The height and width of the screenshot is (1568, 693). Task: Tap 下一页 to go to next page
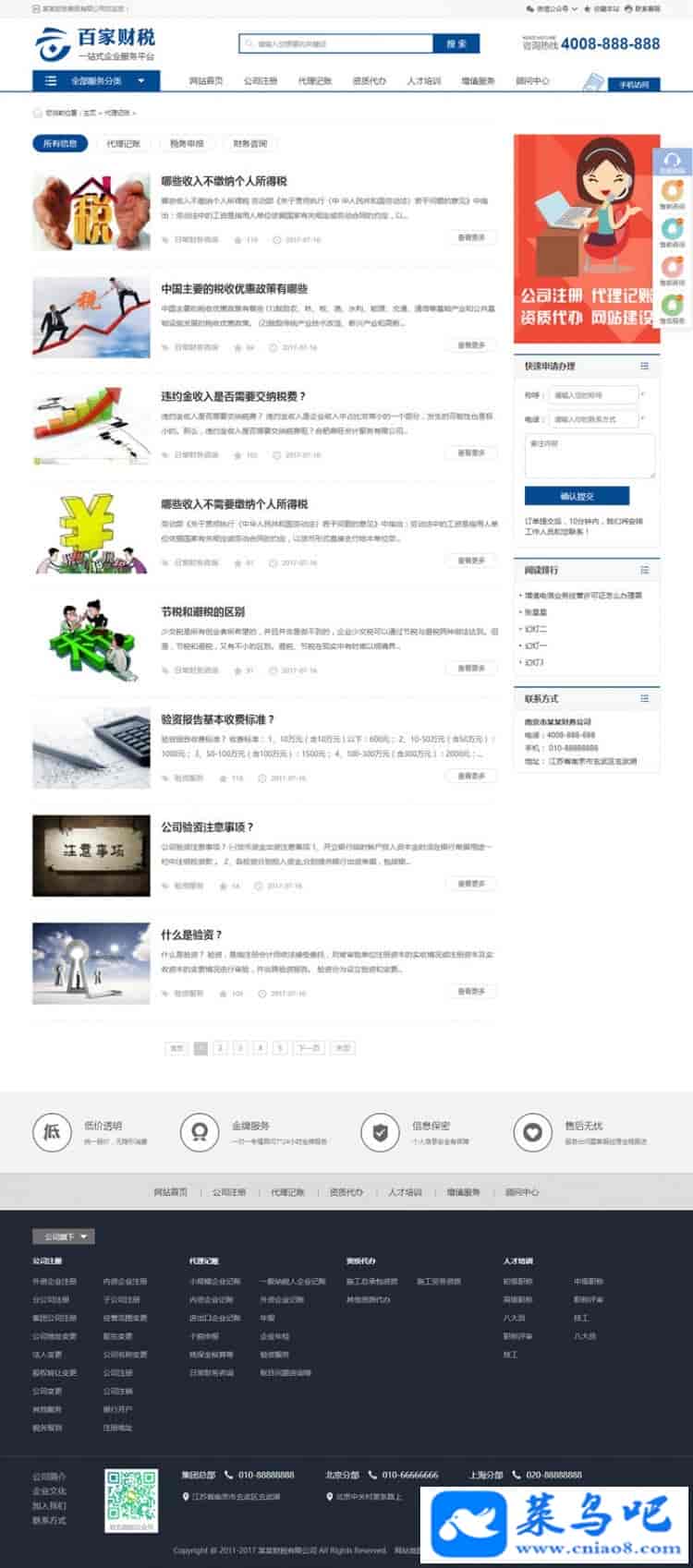click(x=309, y=1048)
